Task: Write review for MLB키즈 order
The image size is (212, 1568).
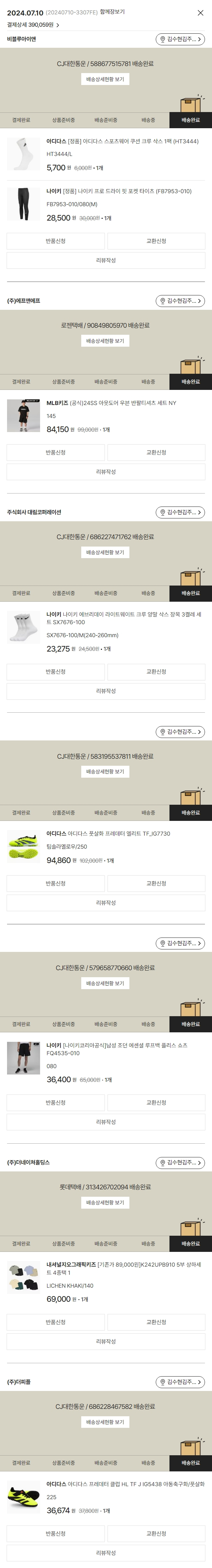Action: click(106, 472)
